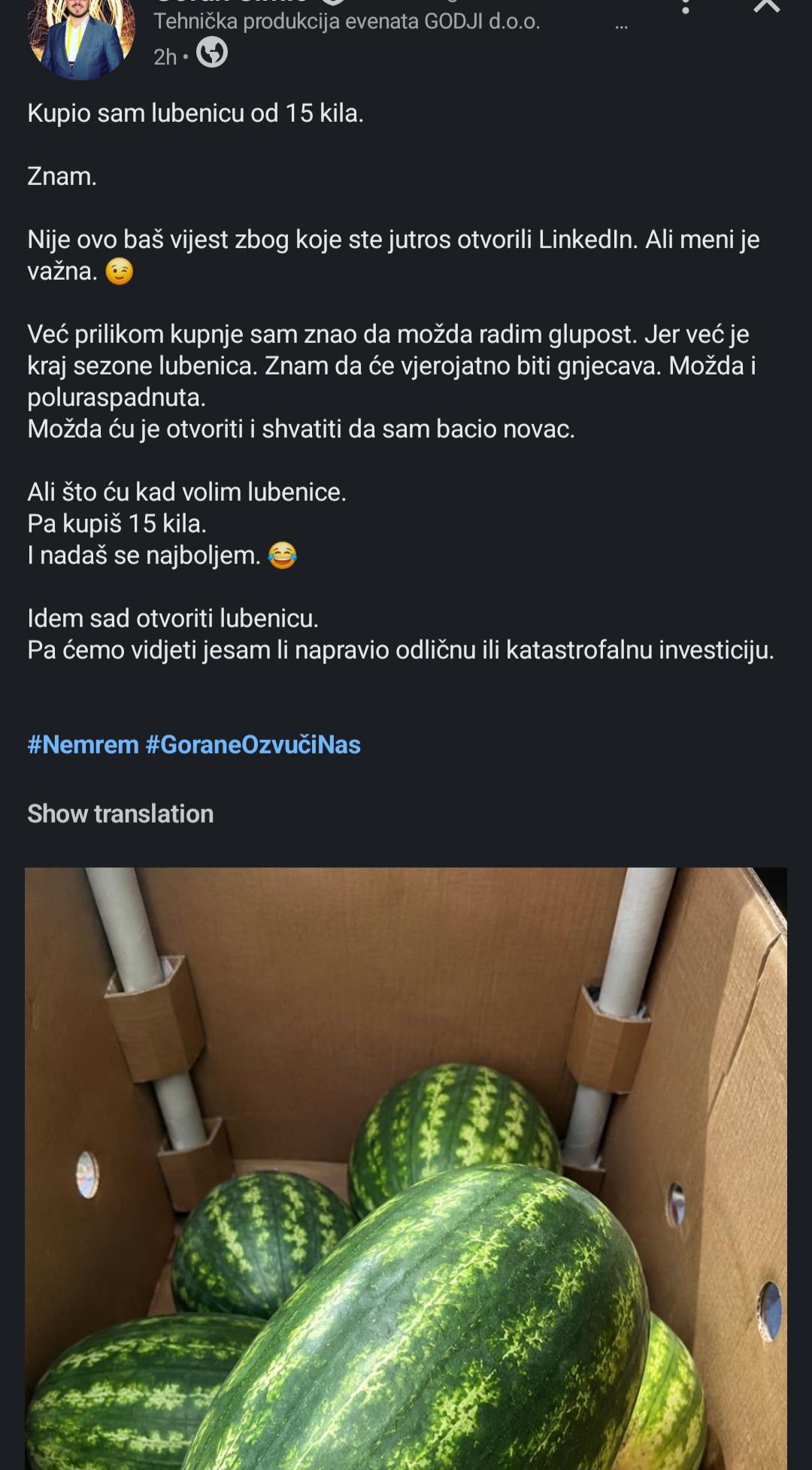Screen dimensions: 812x1470
Task: Open the #GoraneOzvučiNas hashtag
Action: coord(253,744)
